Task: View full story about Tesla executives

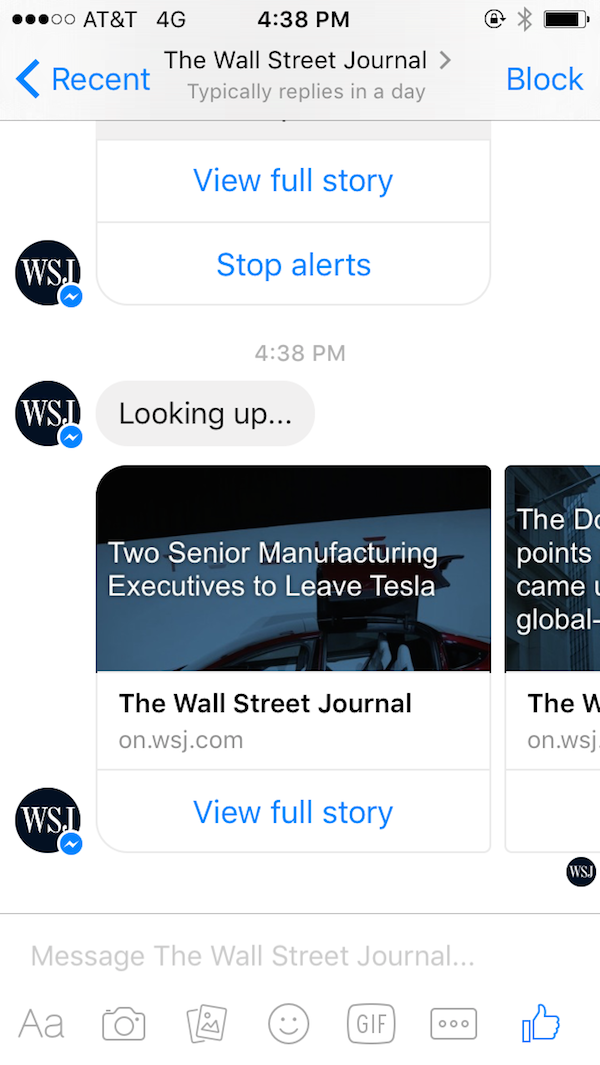Action: click(293, 812)
